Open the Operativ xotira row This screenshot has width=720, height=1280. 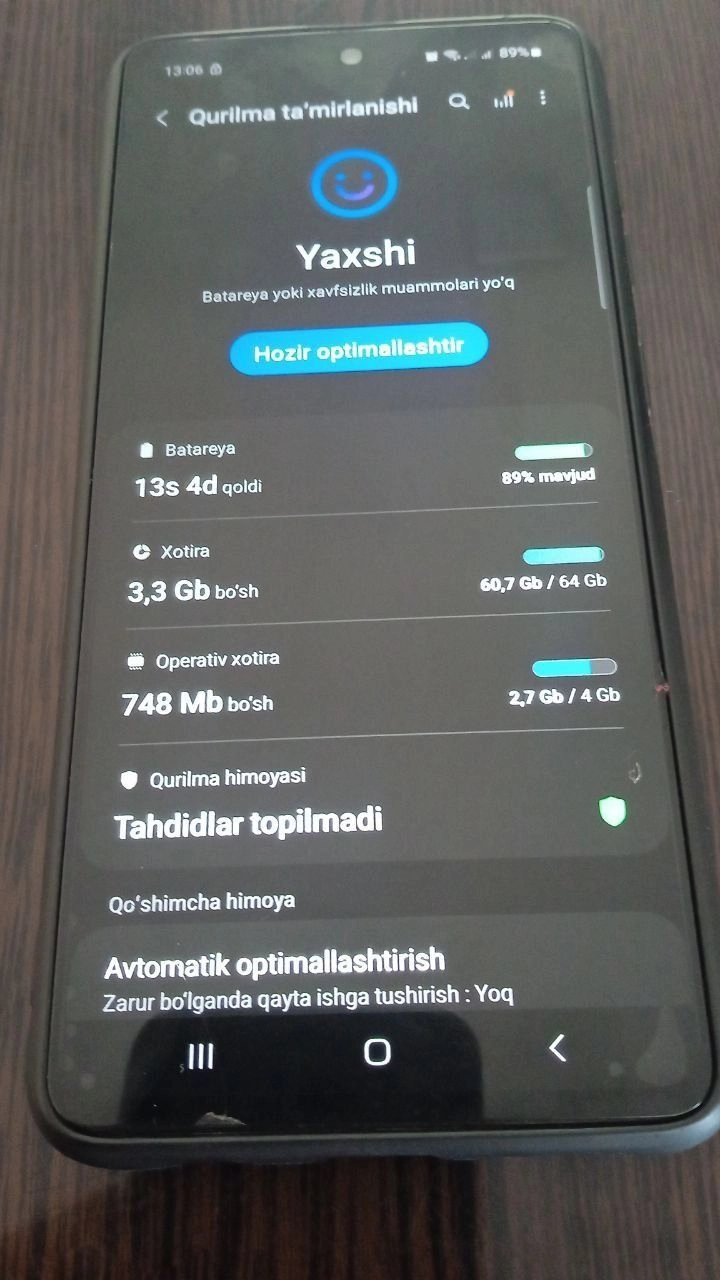(x=369, y=686)
